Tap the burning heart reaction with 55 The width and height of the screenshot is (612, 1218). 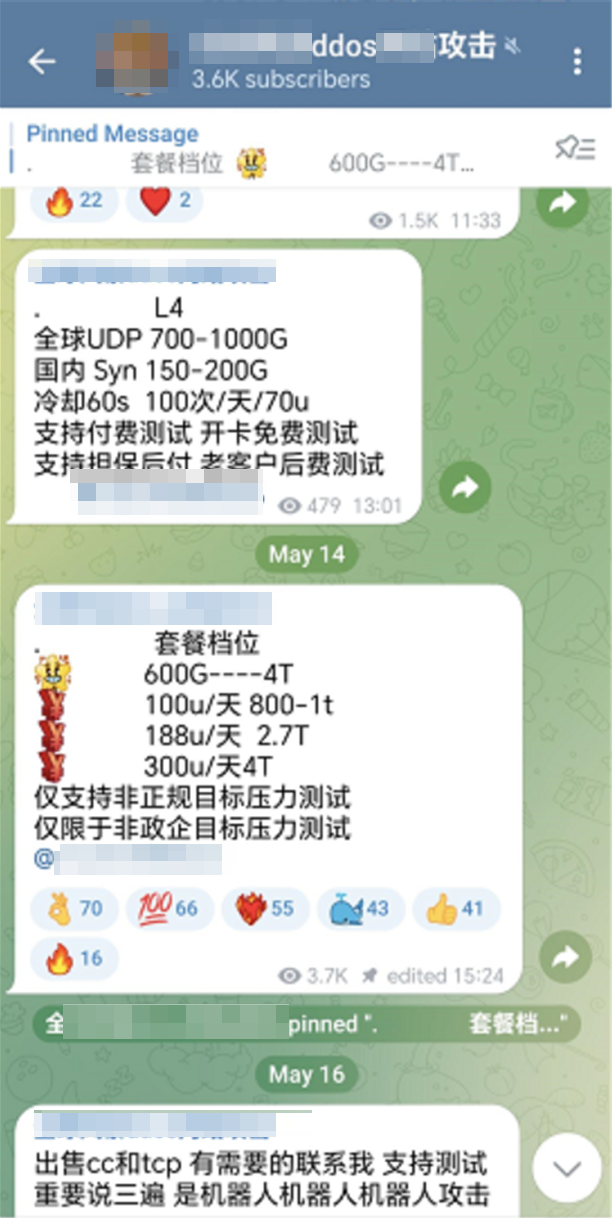click(265, 908)
